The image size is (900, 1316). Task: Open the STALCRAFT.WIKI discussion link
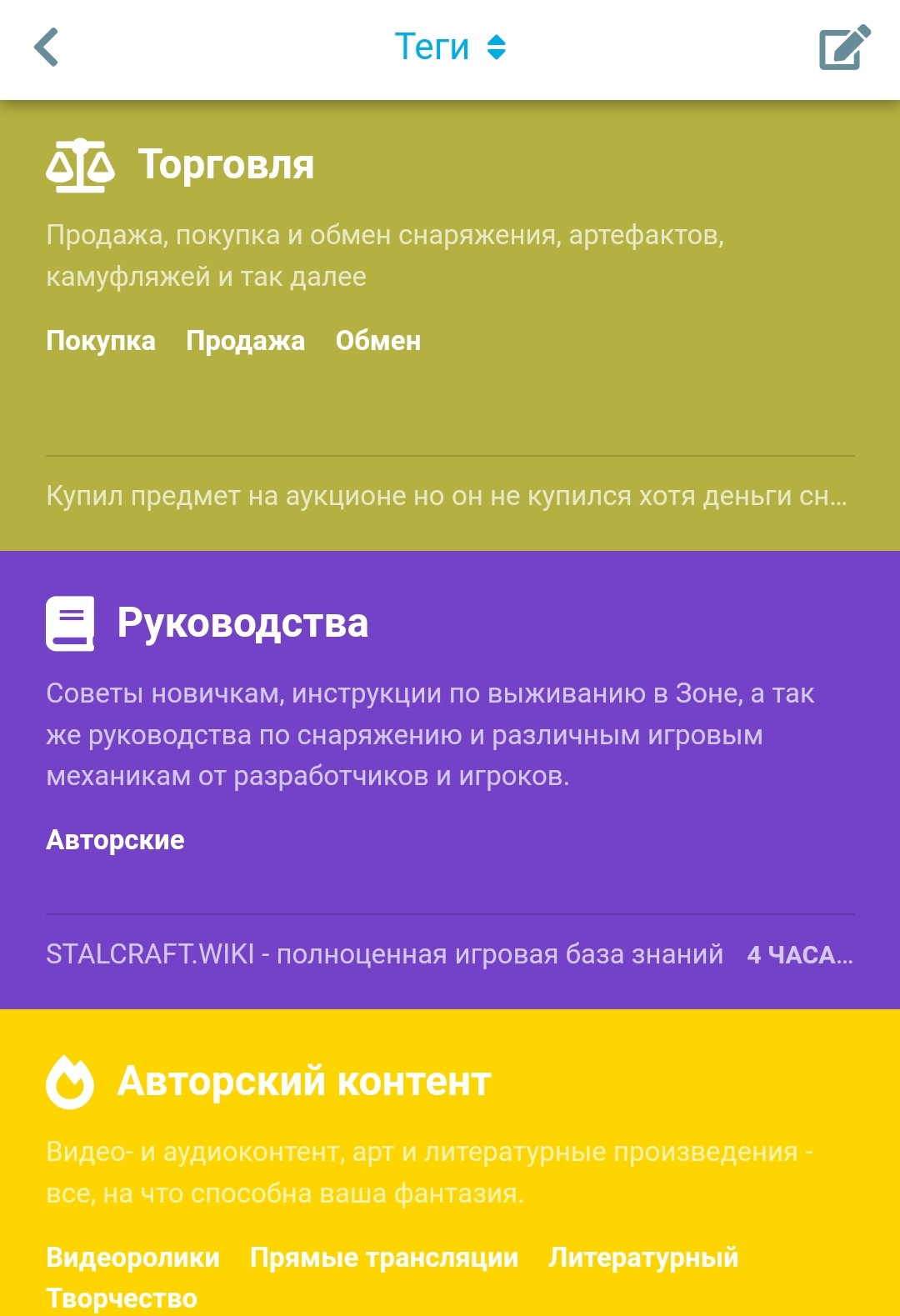[x=384, y=954]
